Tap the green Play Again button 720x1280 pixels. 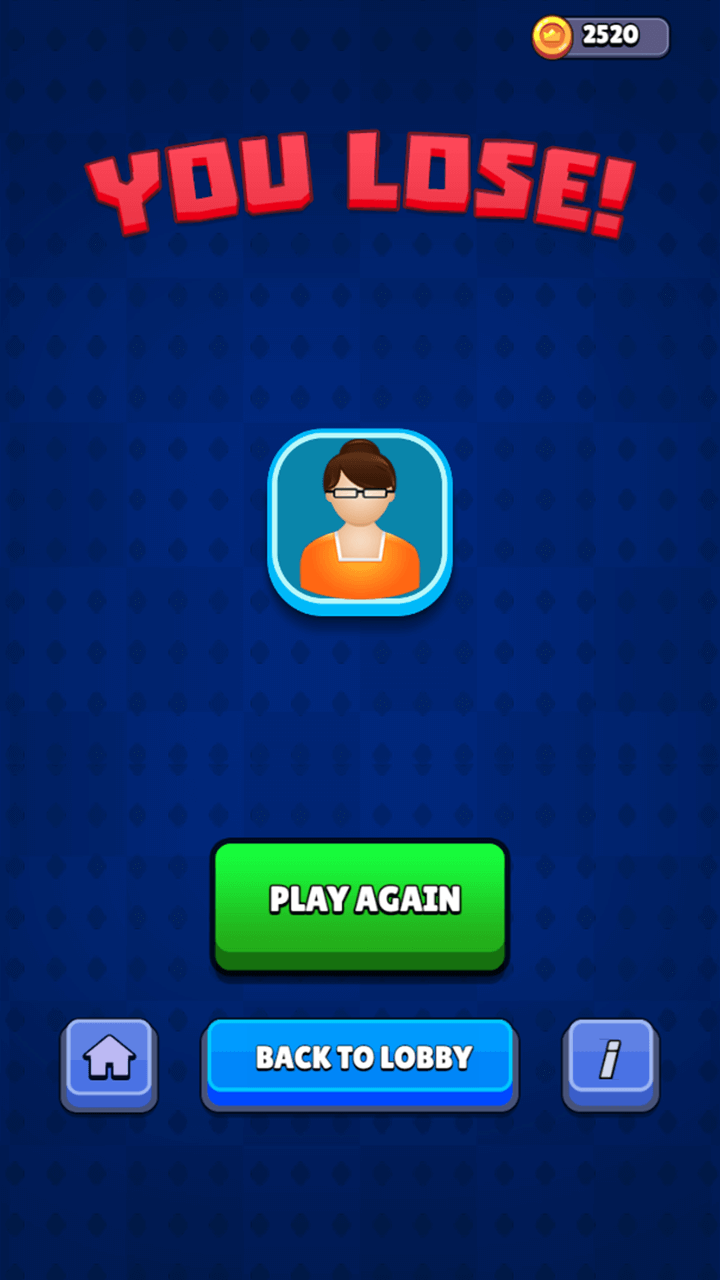point(360,900)
